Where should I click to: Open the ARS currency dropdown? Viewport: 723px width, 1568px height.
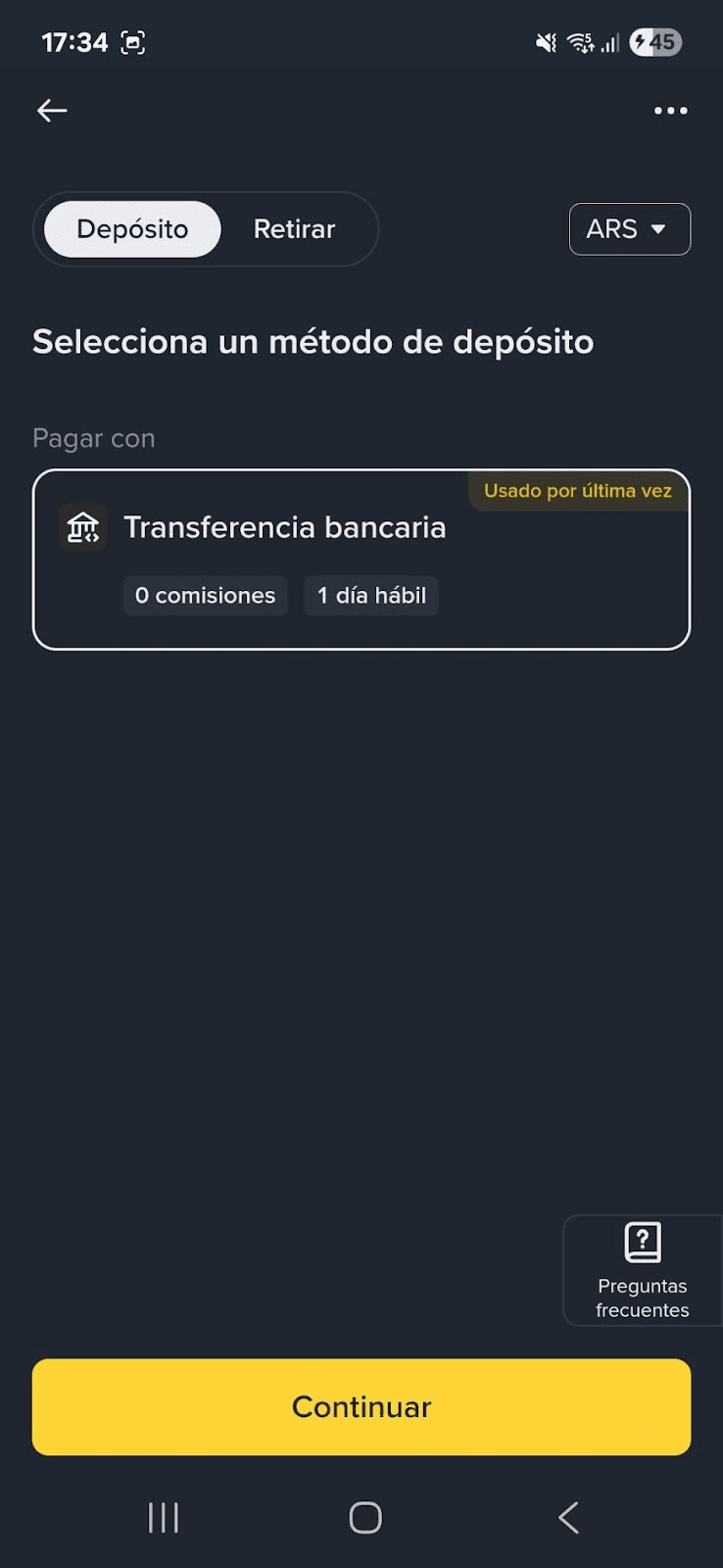click(629, 229)
